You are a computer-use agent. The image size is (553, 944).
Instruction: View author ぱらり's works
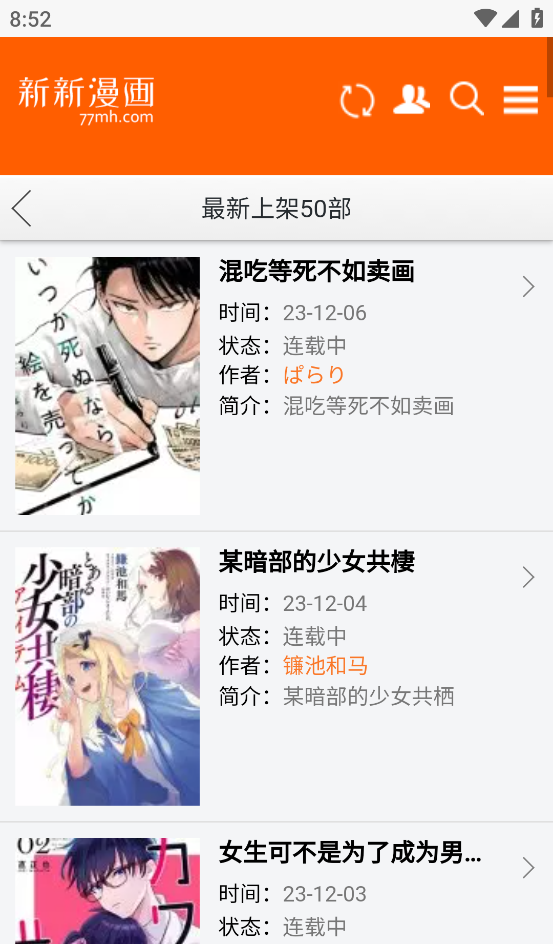pos(314,375)
